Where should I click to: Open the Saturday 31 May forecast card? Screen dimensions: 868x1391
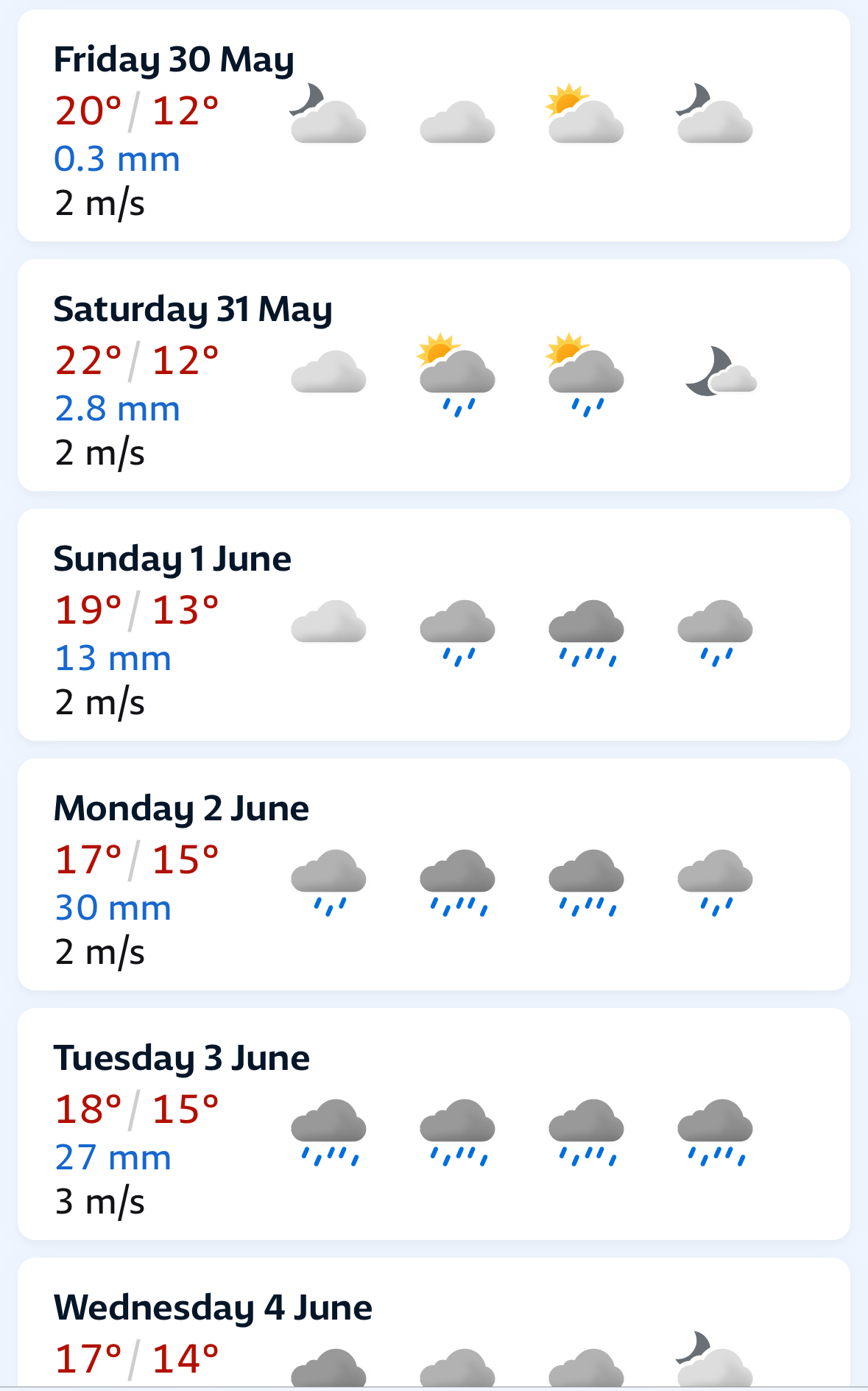coord(434,375)
